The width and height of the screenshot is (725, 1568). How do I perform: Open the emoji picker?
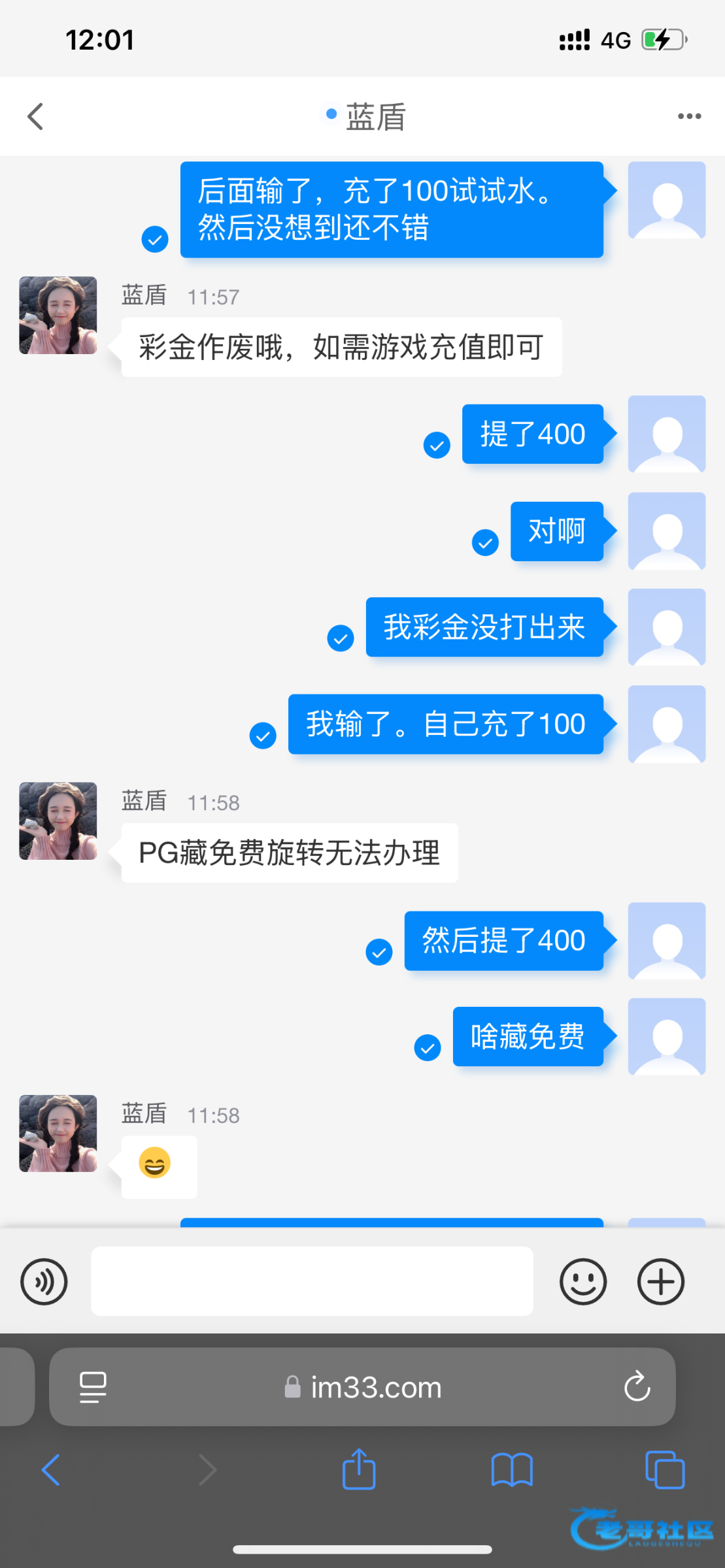[x=582, y=1281]
